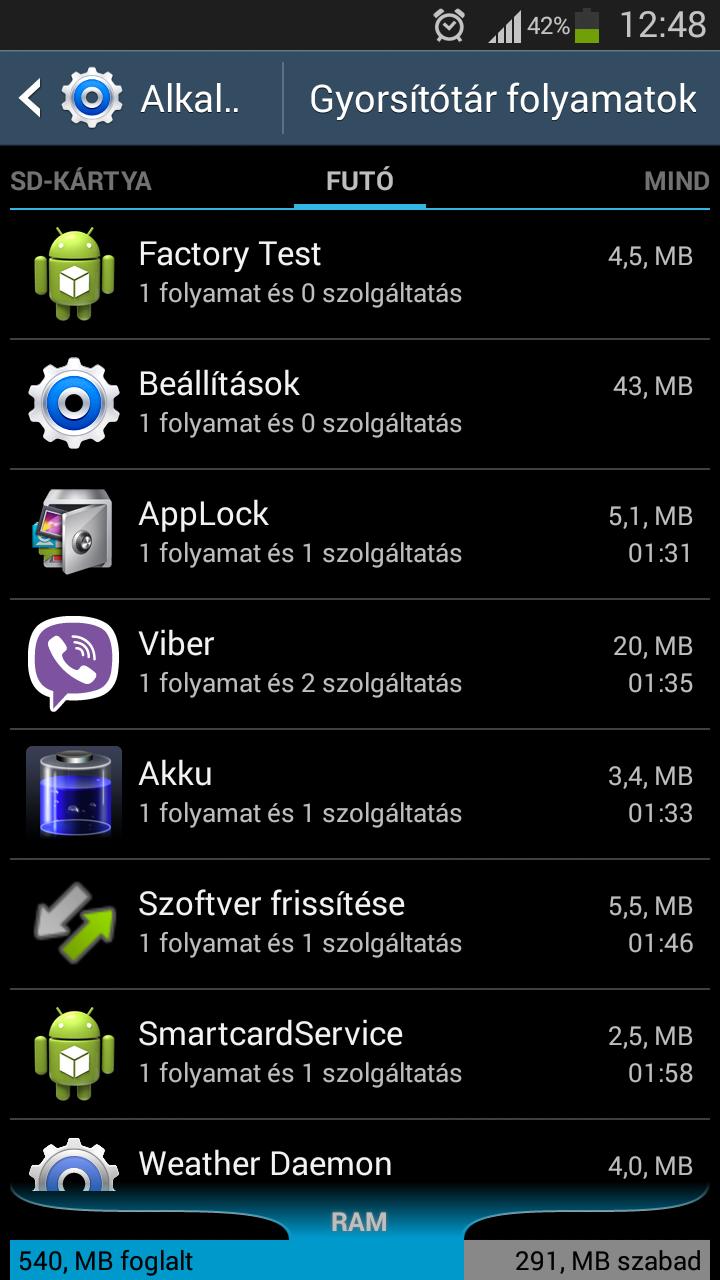Screen dimensions: 720x1280
Task: Open Szoftver frissítése service details
Action: pyautogui.click(x=360, y=924)
